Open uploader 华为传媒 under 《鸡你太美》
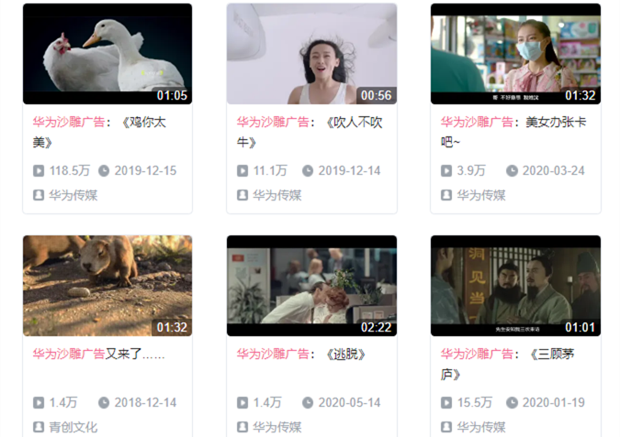 73,195
